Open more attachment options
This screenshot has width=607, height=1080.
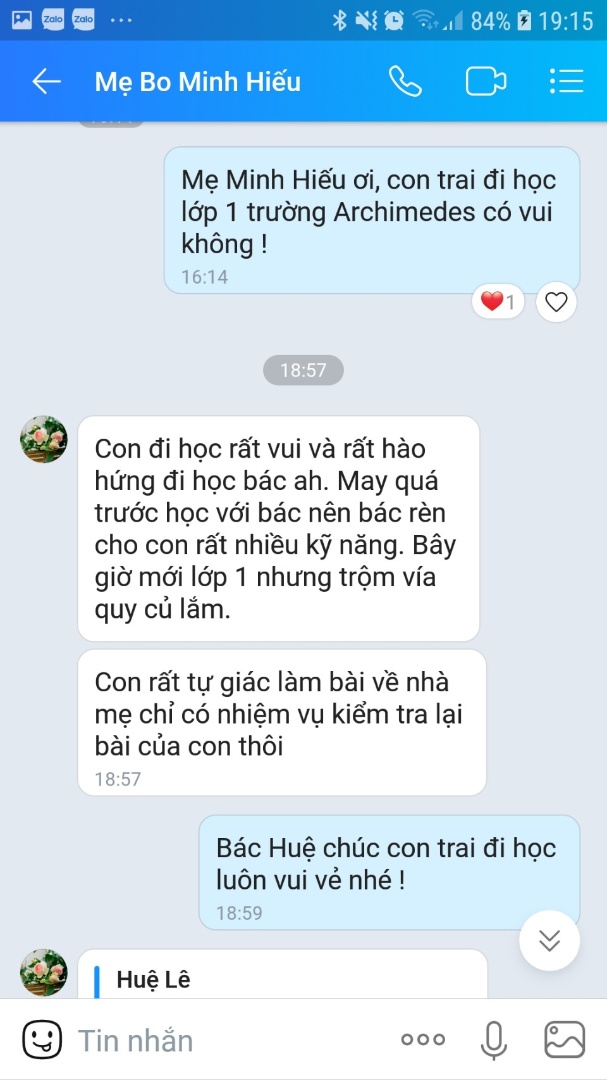422,1040
